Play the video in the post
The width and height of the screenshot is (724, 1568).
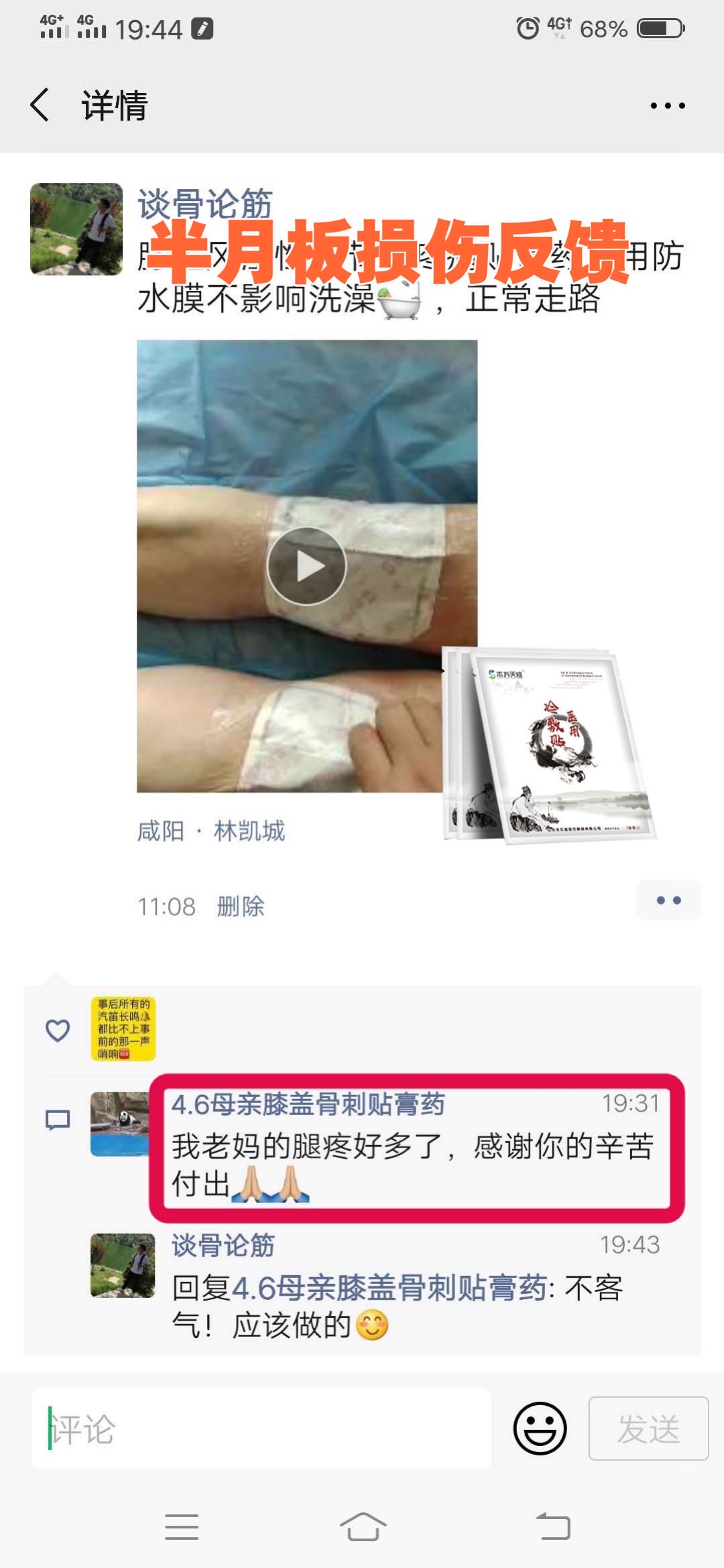click(x=306, y=566)
